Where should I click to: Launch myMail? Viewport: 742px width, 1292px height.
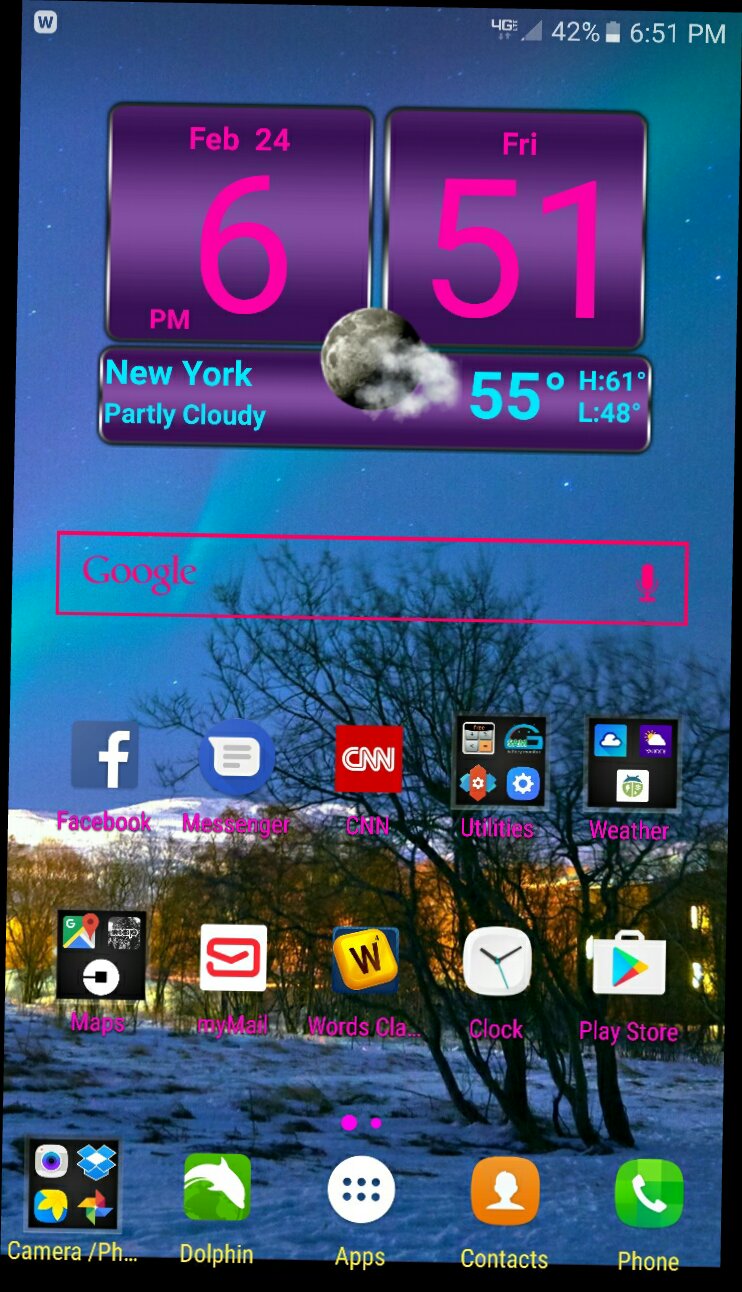(233, 958)
